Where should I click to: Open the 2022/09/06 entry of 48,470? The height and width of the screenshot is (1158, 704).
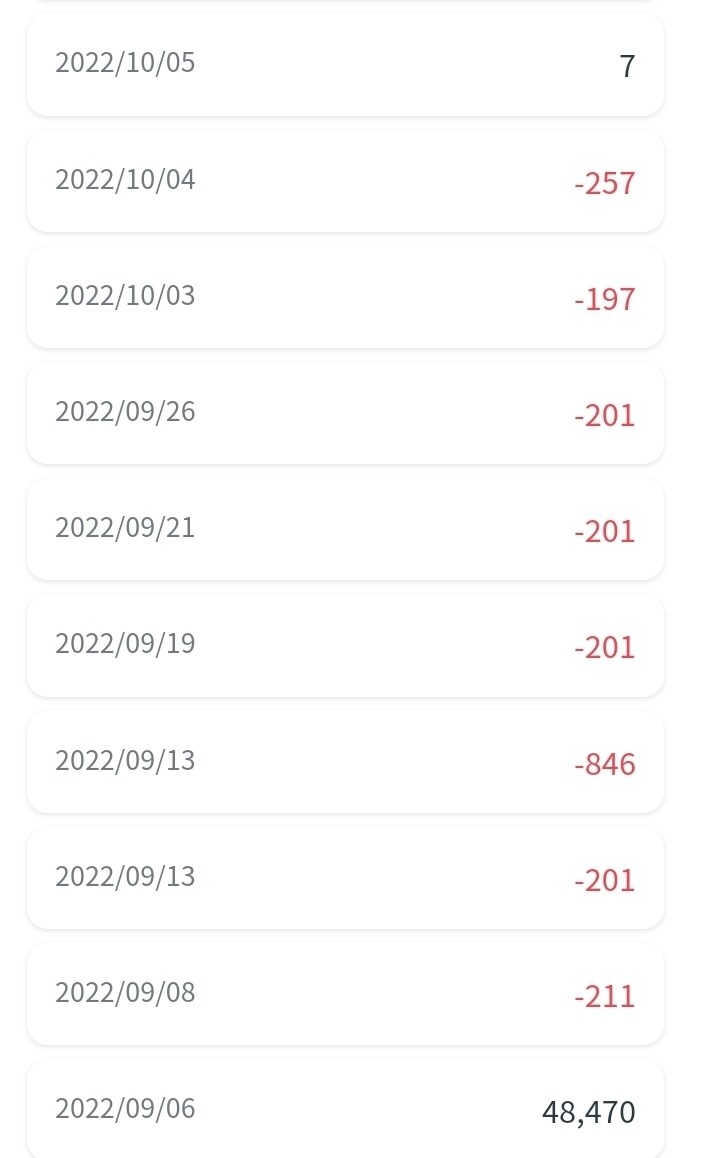[345, 1108]
